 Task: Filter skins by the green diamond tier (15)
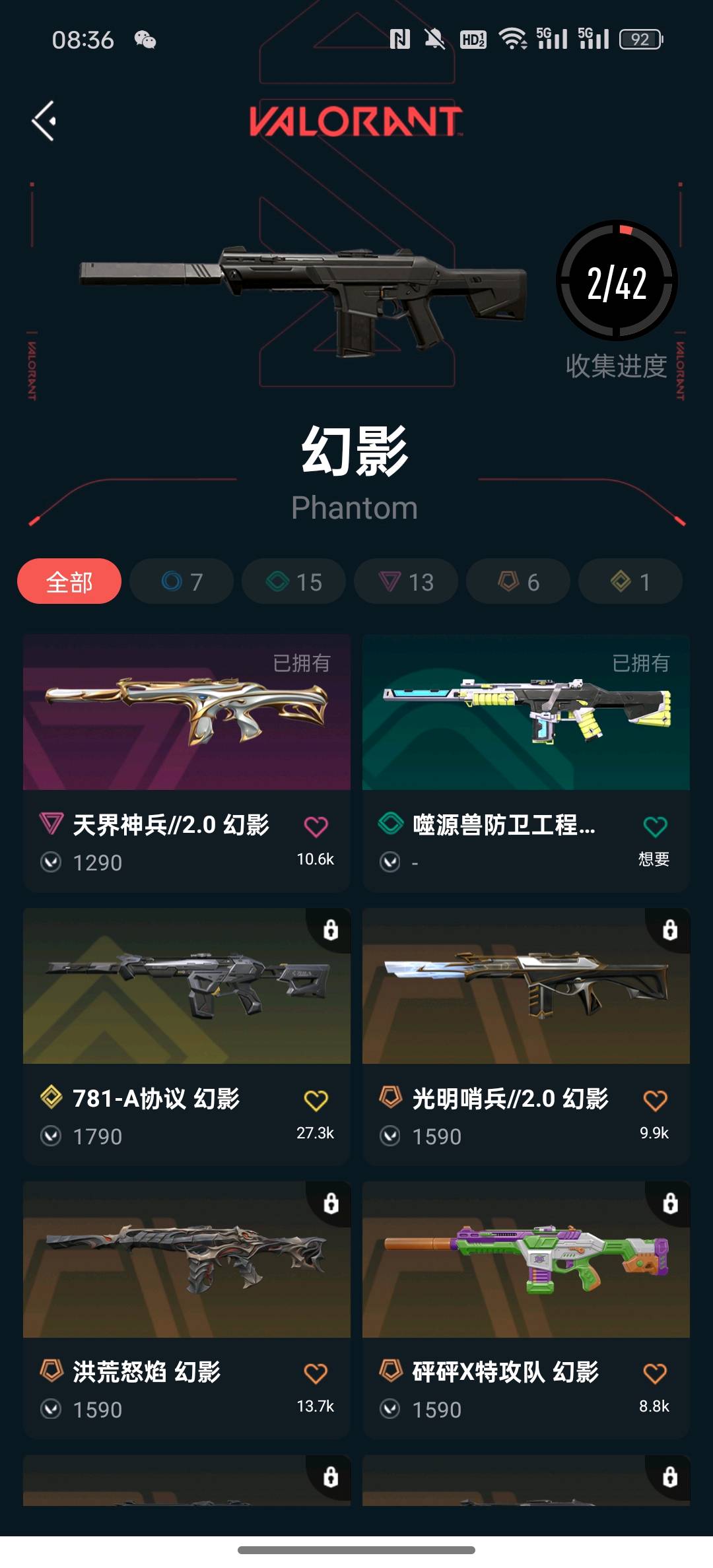point(294,581)
